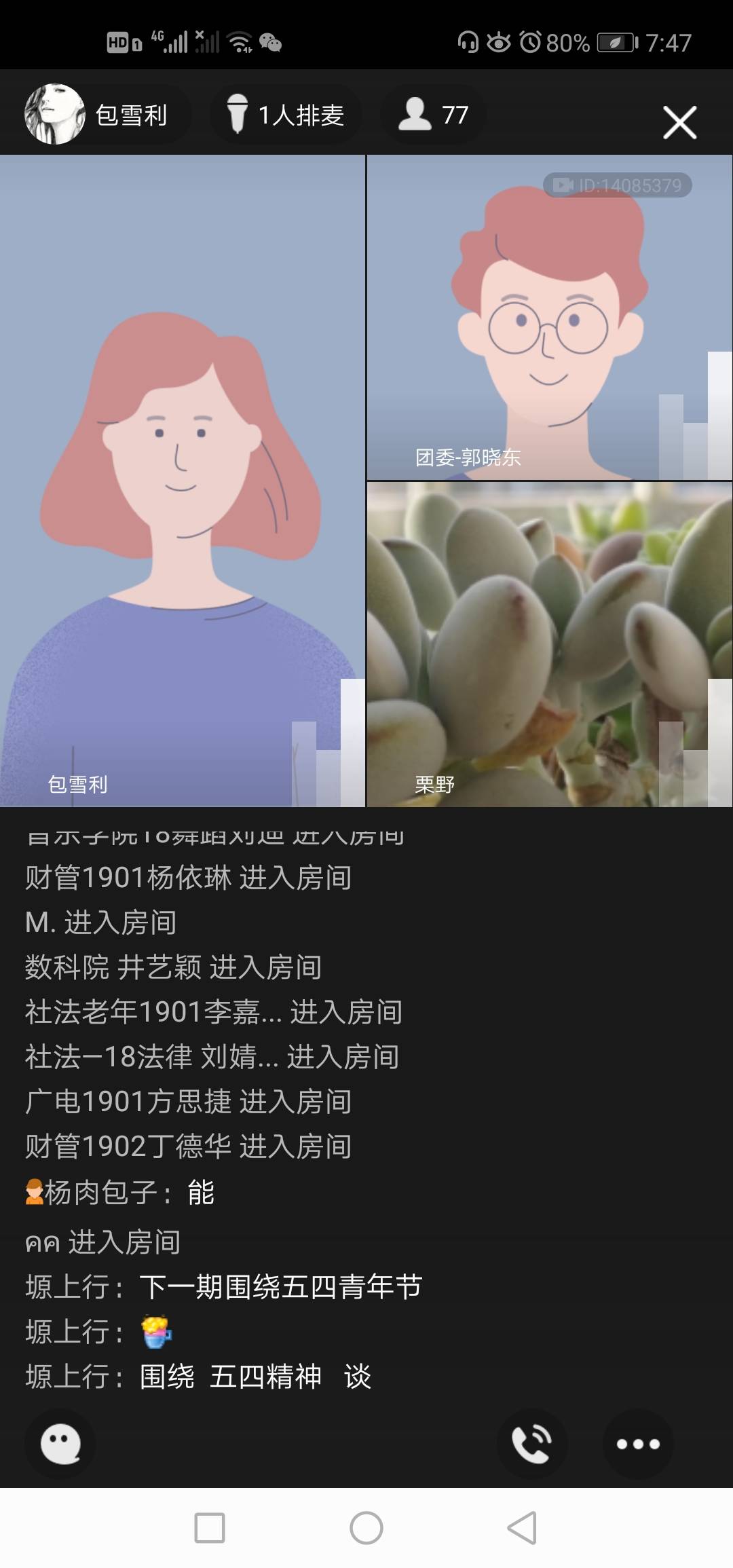The width and height of the screenshot is (733, 1568).
Task: Close the live room with the X
Action: [679, 123]
